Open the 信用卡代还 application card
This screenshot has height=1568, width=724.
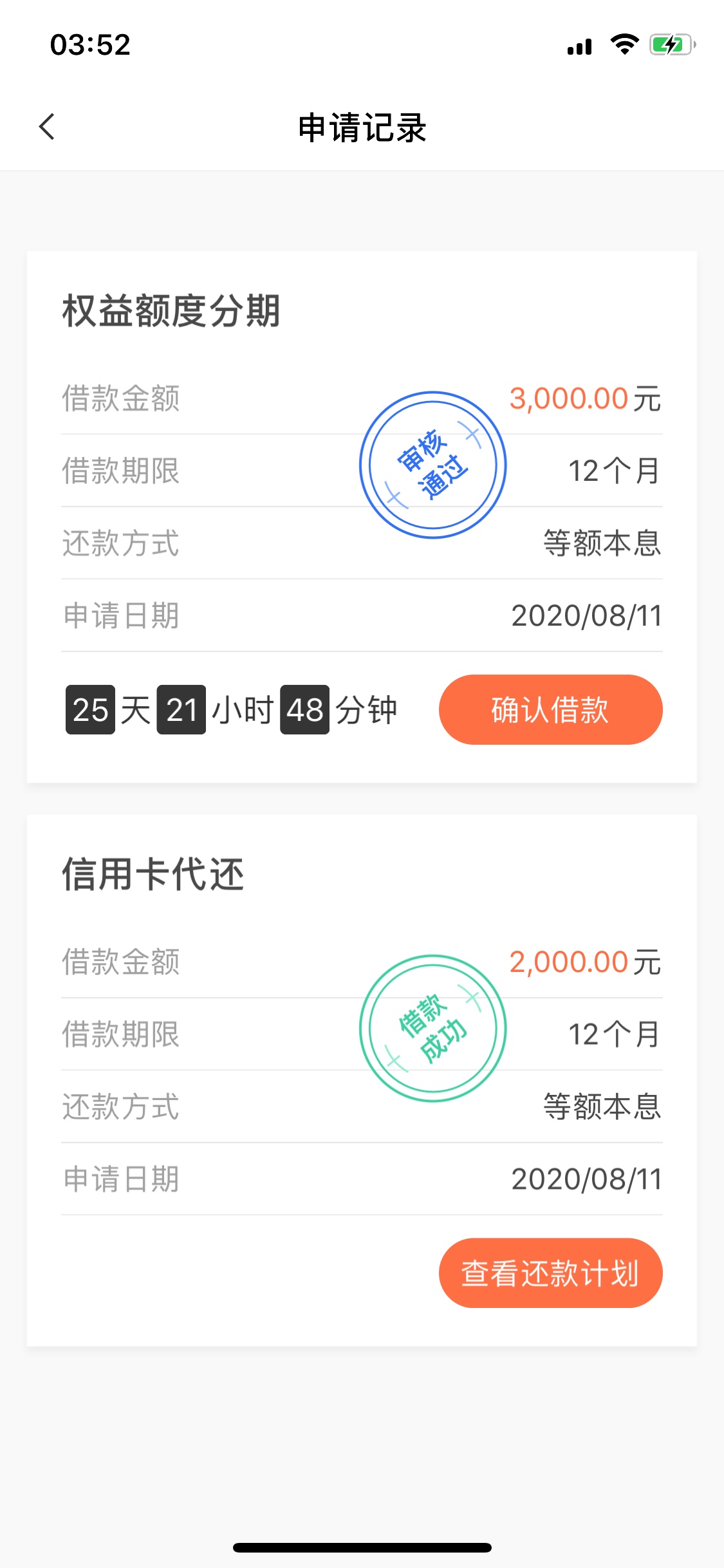[362, 1080]
